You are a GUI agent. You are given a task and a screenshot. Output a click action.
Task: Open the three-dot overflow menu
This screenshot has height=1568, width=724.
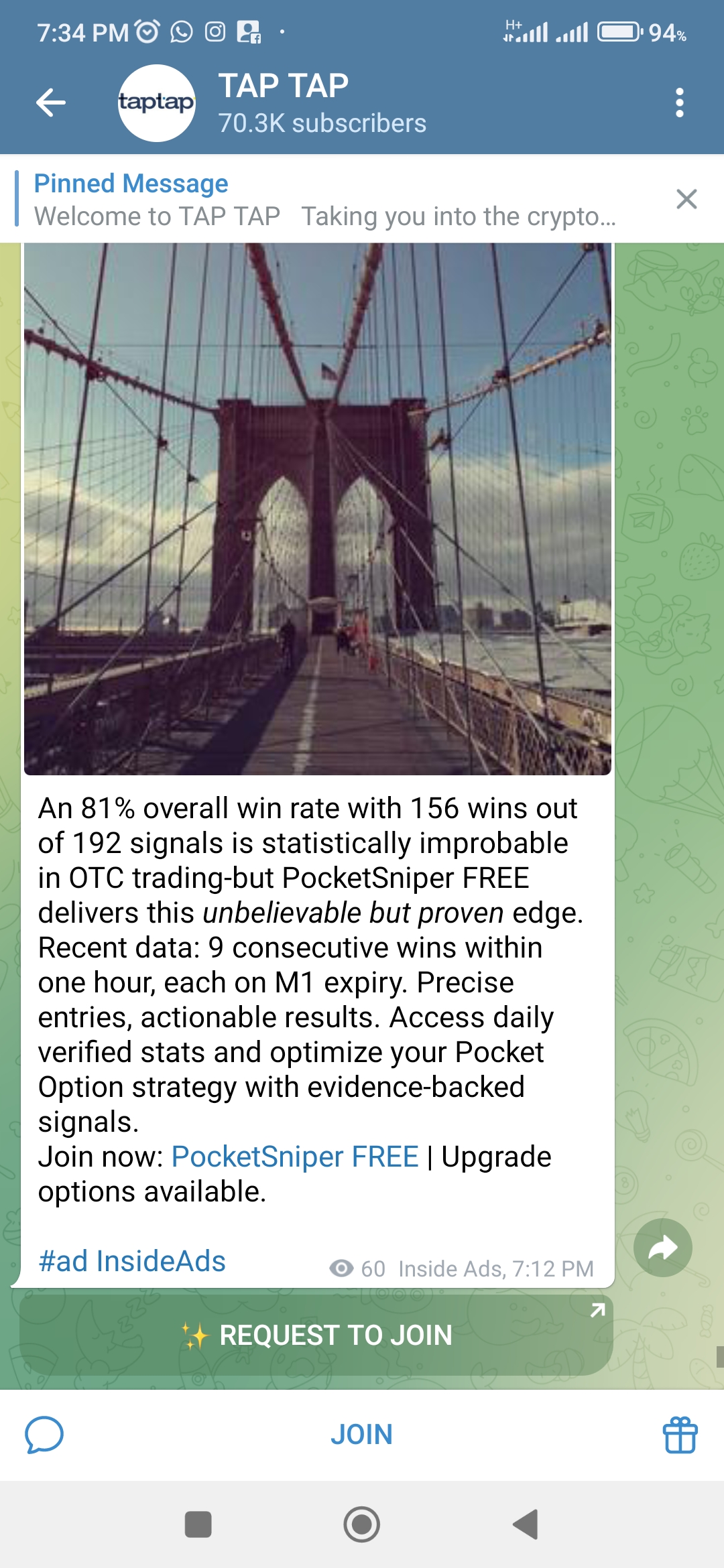click(x=680, y=103)
